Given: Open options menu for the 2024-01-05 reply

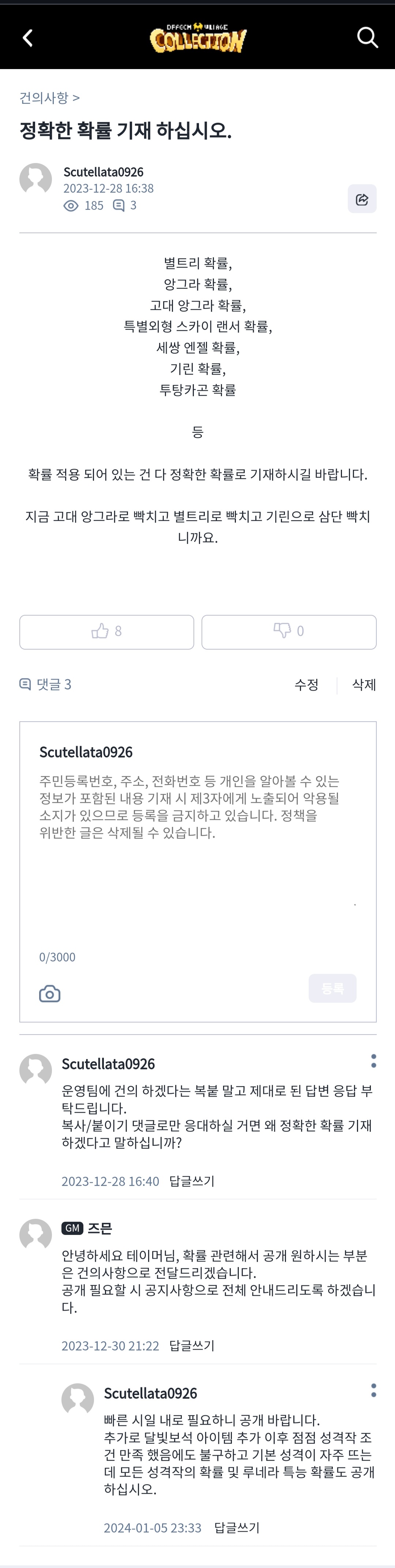Looking at the screenshot, I should point(373,1390).
